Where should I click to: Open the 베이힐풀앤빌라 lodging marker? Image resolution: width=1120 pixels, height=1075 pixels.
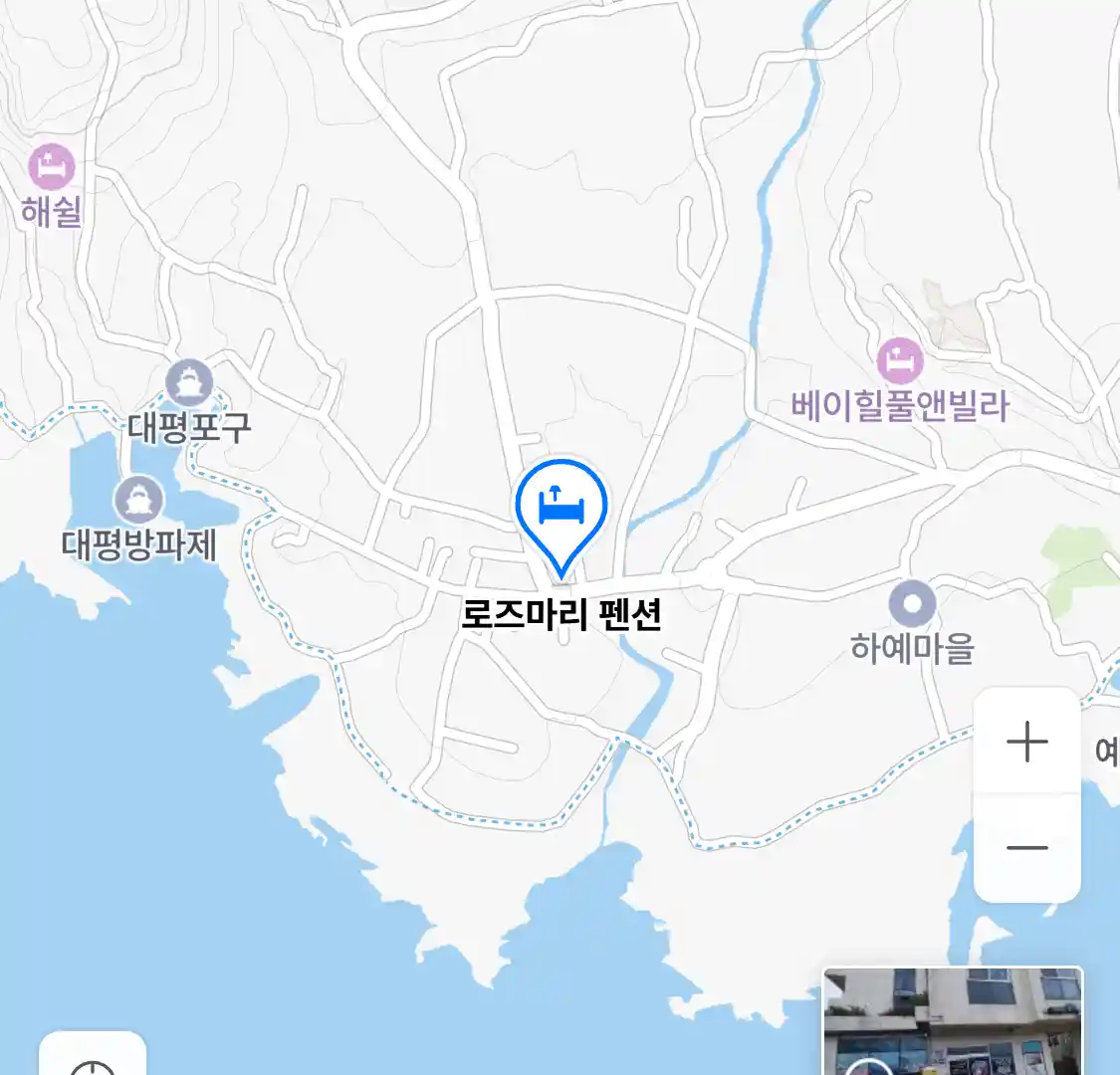pos(900,360)
